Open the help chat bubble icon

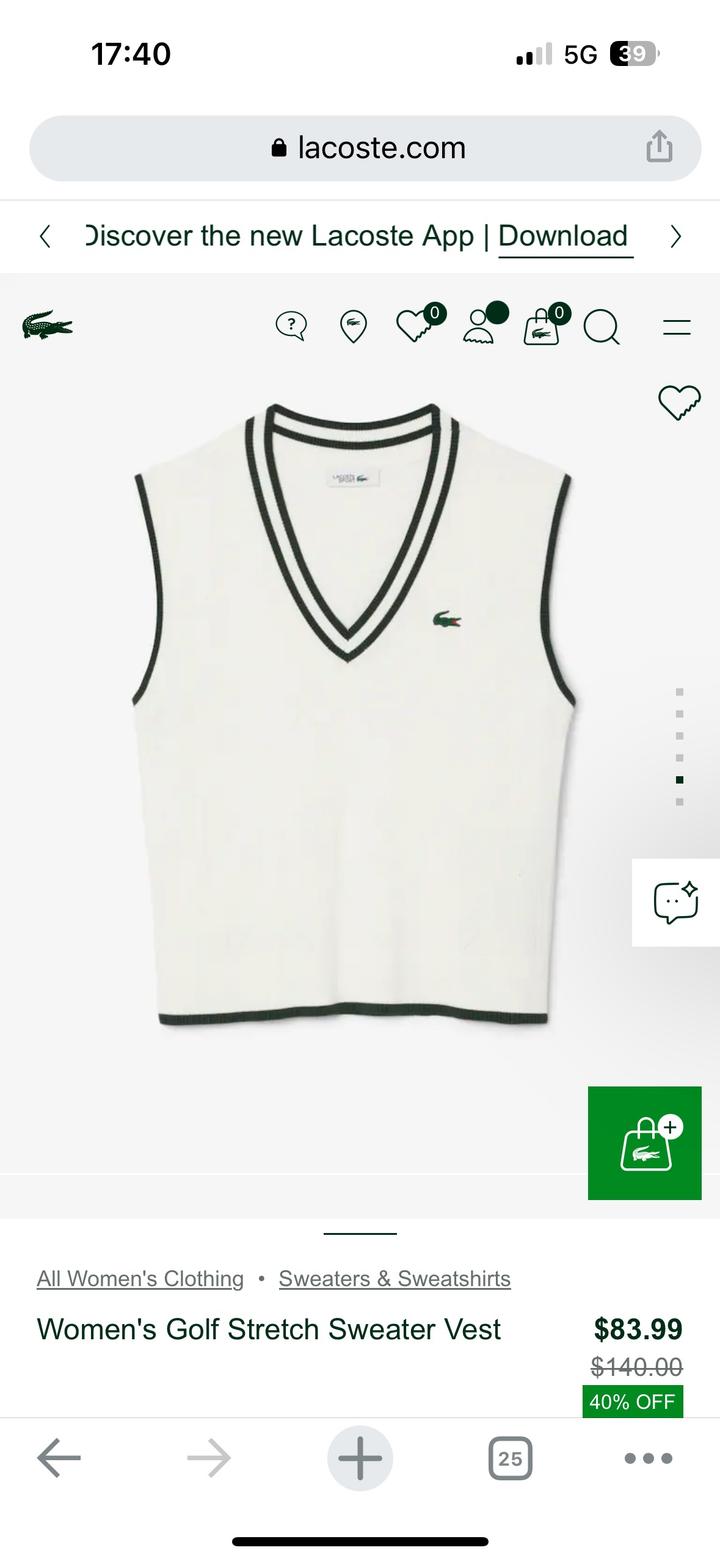pos(291,325)
